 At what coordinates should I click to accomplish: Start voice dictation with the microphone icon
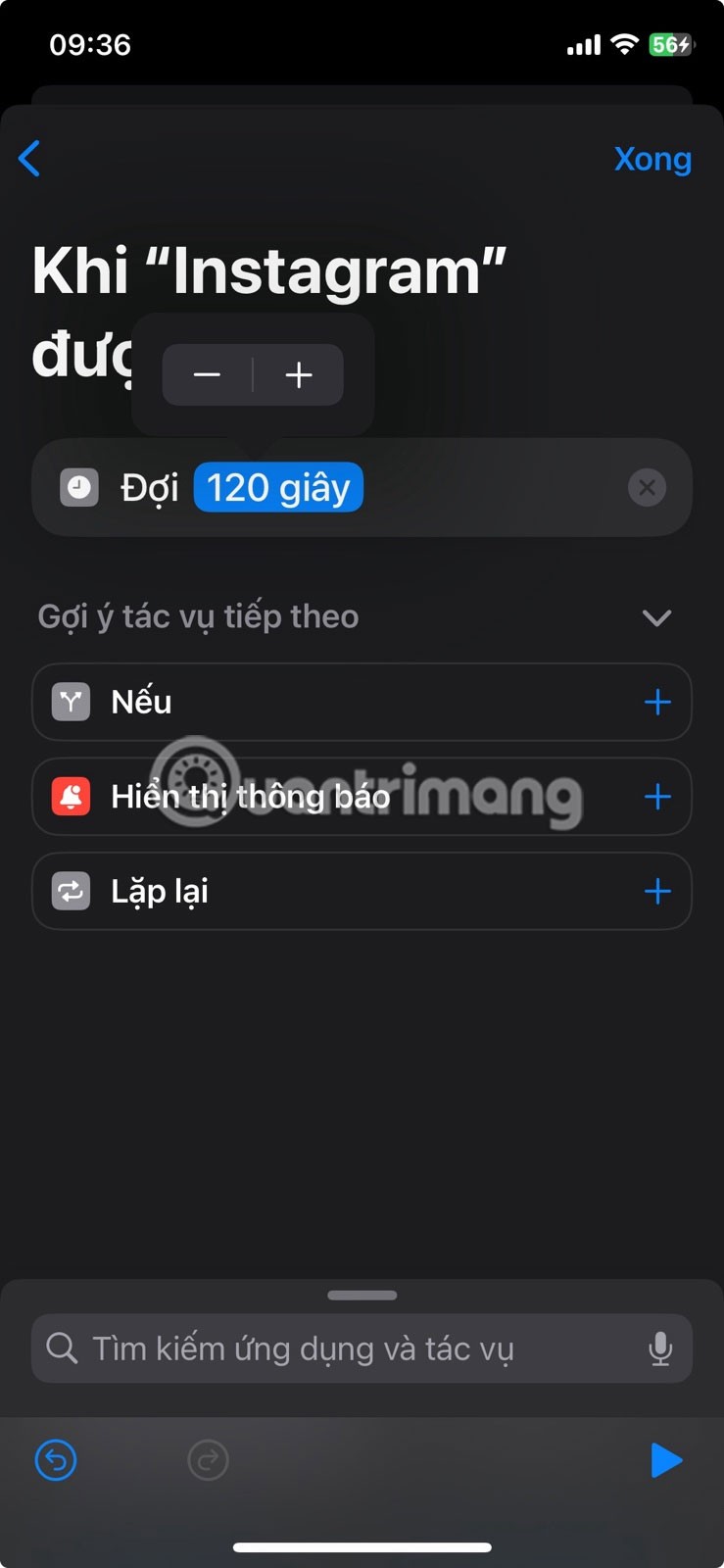pyautogui.click(x=660, y=1349)
